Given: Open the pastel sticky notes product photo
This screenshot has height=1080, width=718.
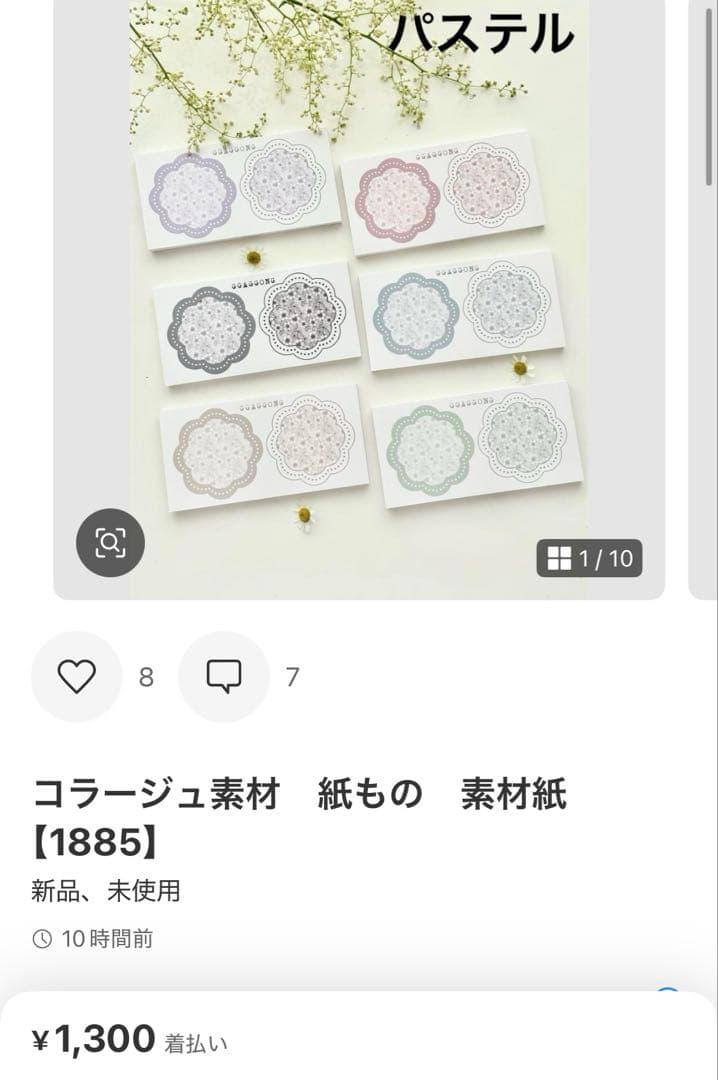Looking at the screenshot, I should 358,300.
